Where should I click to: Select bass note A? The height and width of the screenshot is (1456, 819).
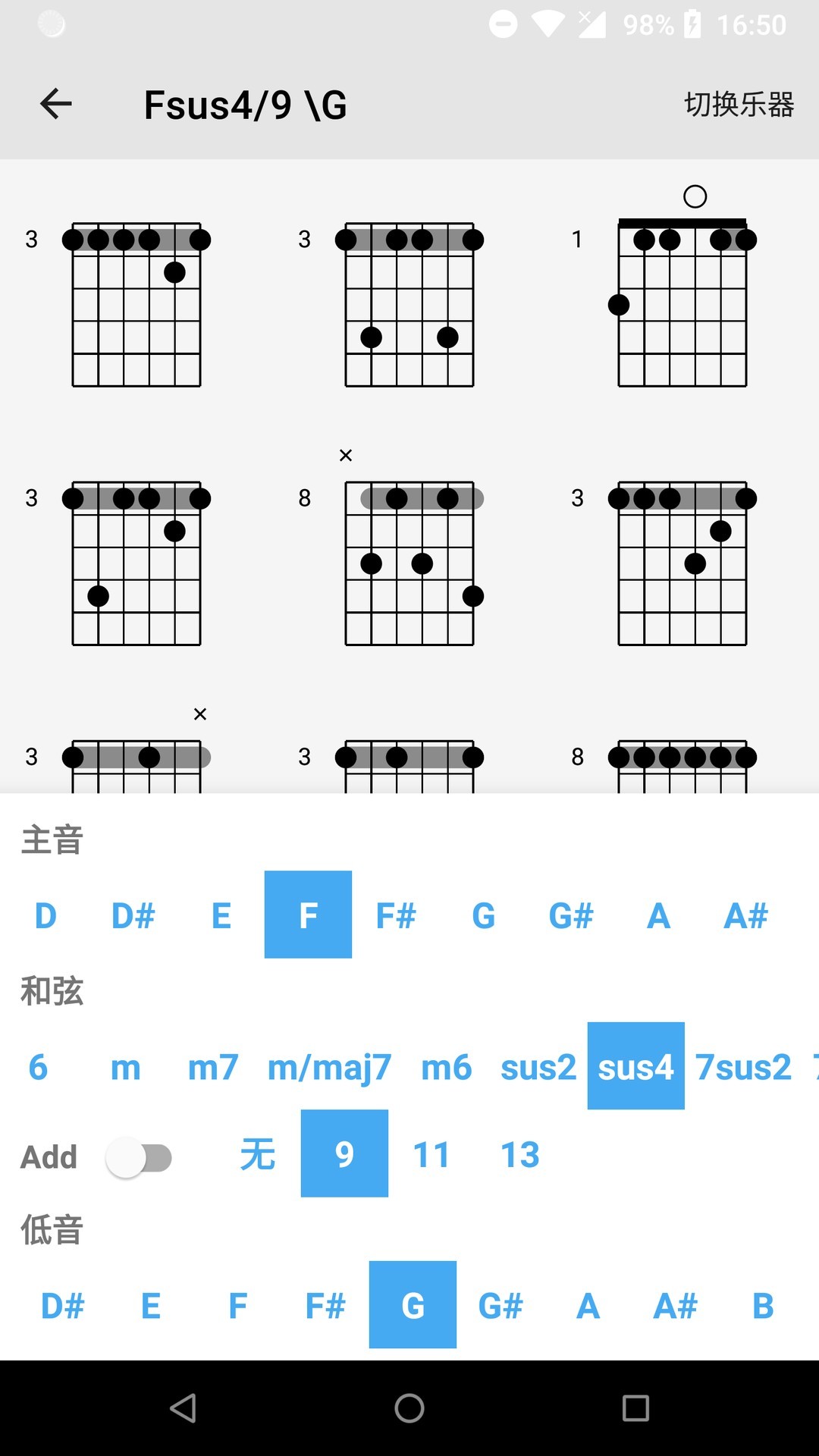pos(587,1305)
